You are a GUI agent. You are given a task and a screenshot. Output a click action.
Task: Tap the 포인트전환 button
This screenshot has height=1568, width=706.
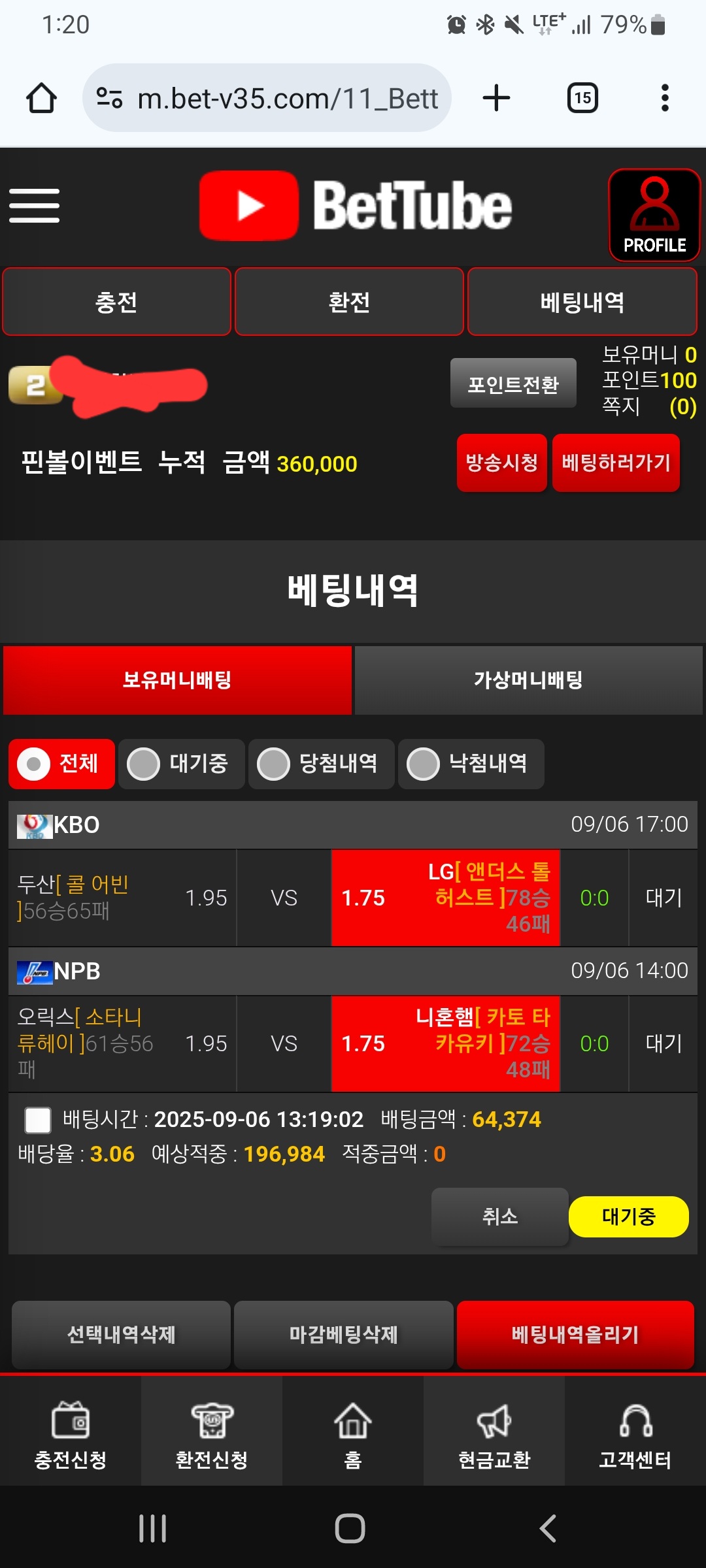pos(513,384)
